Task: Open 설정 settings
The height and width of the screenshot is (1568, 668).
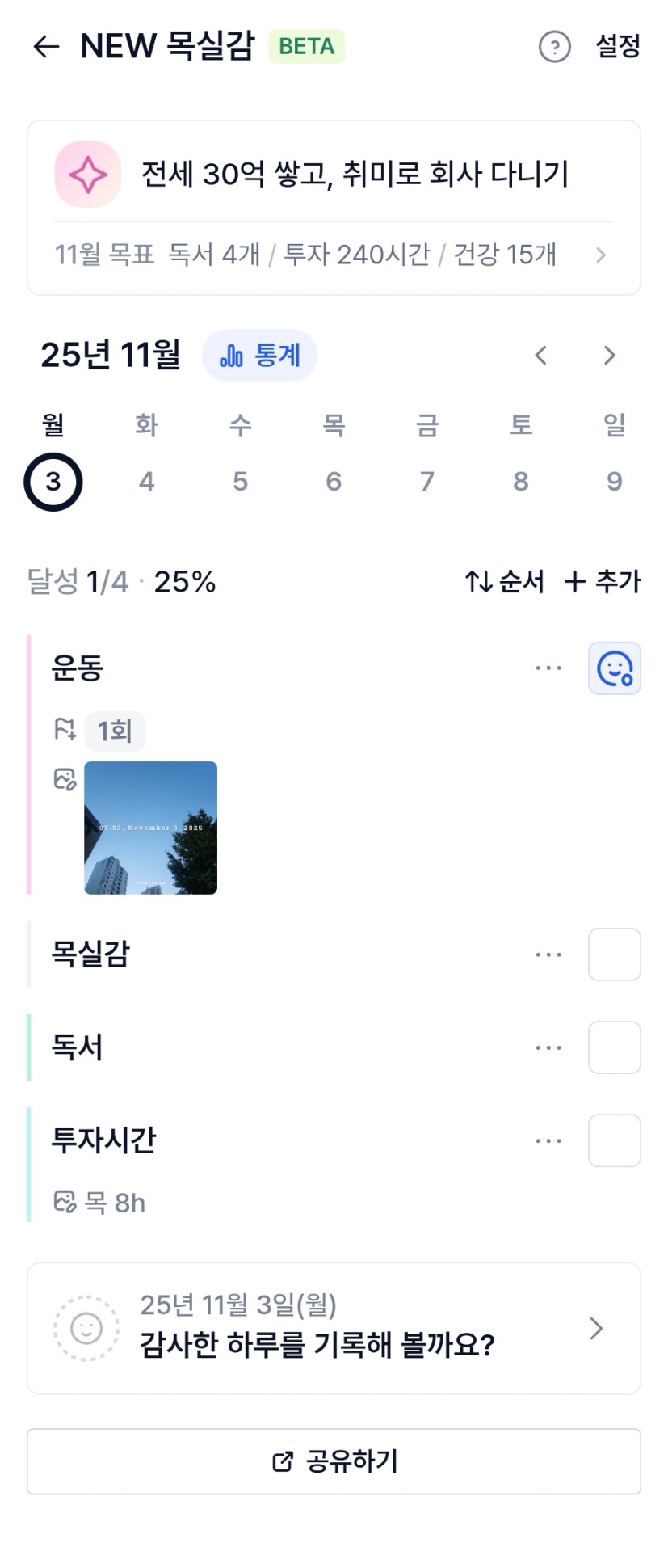Action: (x=617, y=46)
